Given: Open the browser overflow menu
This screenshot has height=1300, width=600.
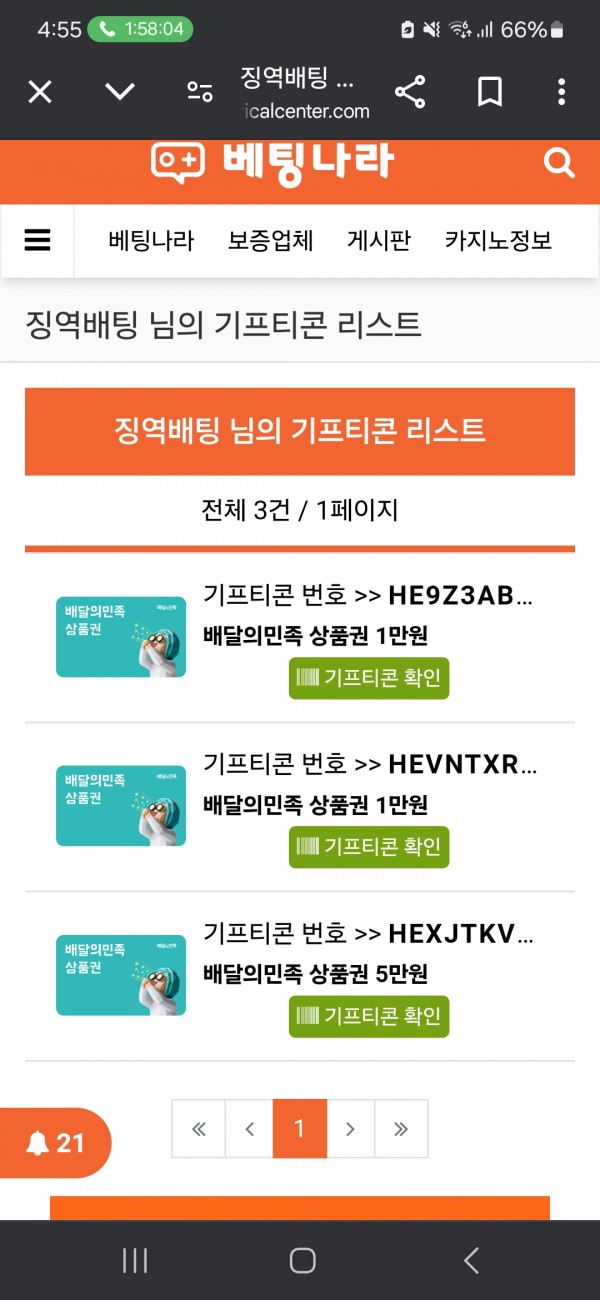Looking at the screenshot, I should coord(561,93).
